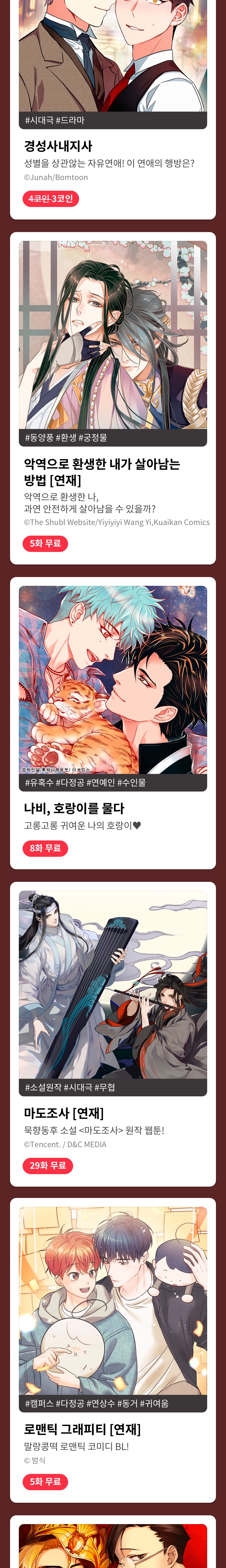Screen dimensions: 226x1568
Task: Select the 8화 무료 button
Action: [x=45, y=848]
